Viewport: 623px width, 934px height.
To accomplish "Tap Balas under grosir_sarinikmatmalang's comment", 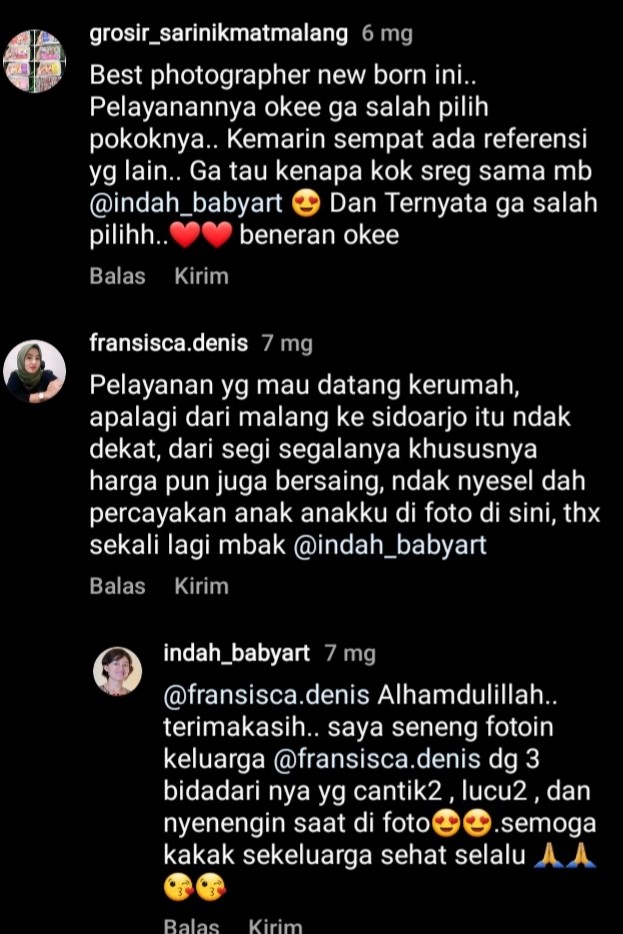I will [x=117, y=276].
